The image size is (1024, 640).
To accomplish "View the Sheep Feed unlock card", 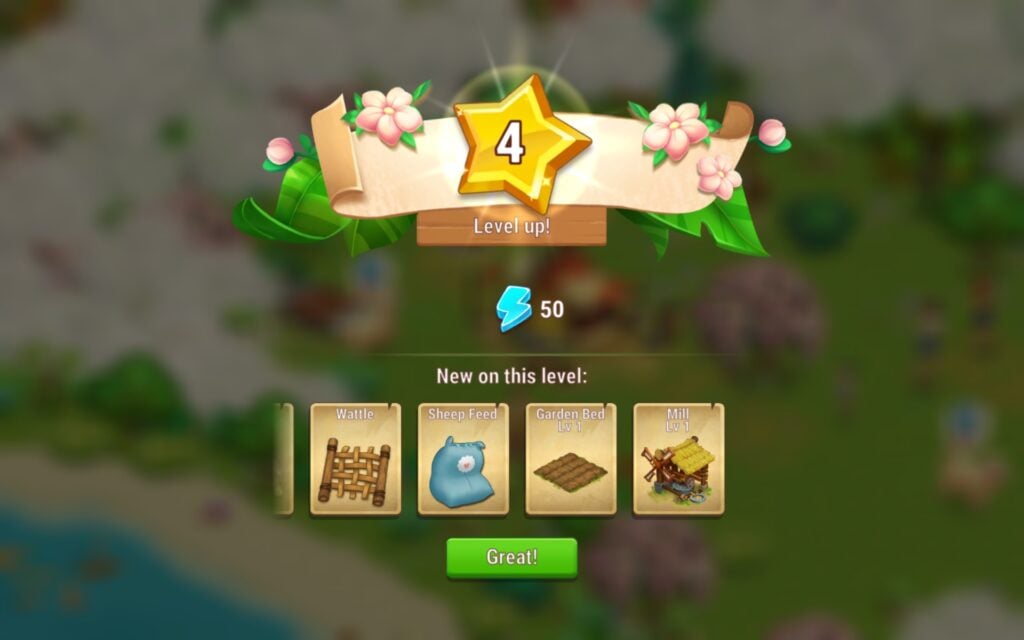I will 463,460.
